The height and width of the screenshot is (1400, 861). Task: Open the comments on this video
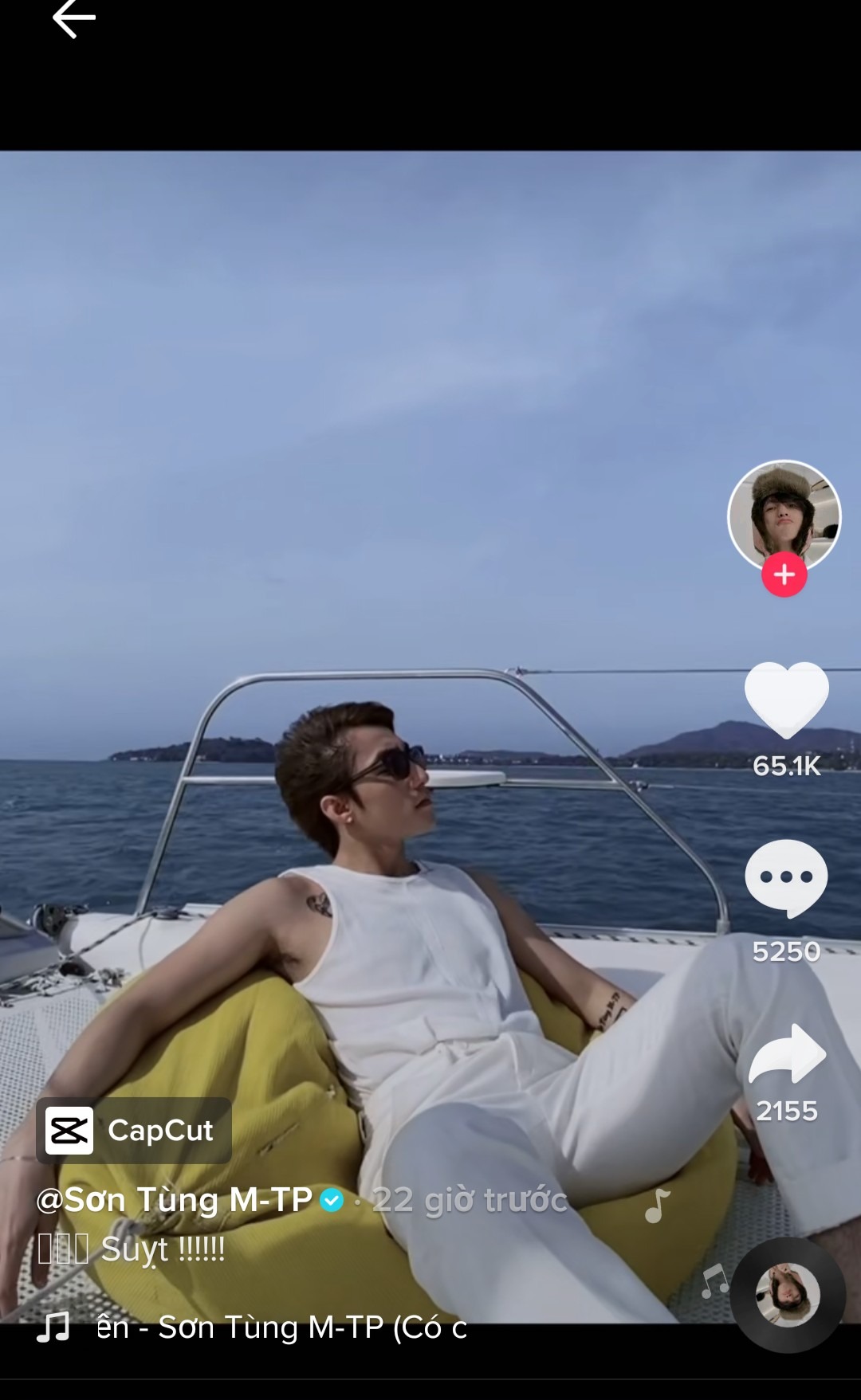[x=786, y=878]
